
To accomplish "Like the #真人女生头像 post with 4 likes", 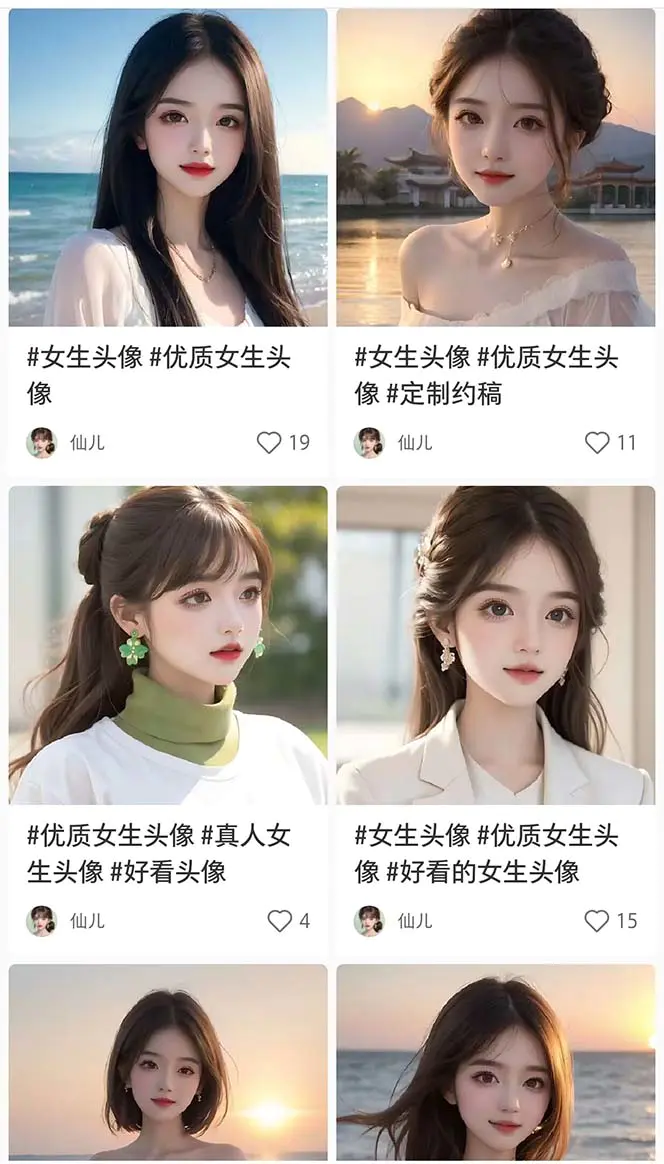I will tap(280, 921).
